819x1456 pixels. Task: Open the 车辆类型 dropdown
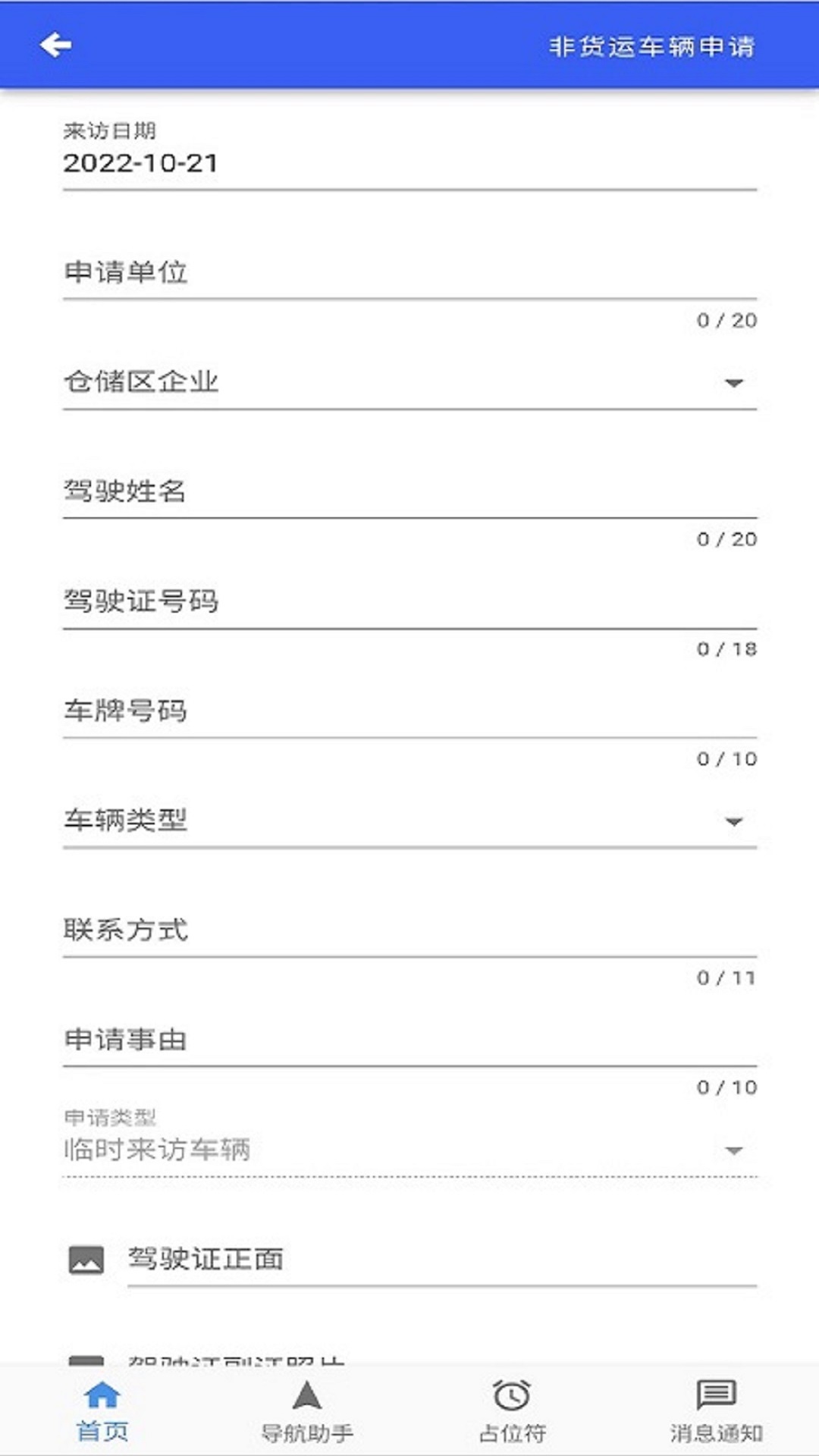(409, 821)
